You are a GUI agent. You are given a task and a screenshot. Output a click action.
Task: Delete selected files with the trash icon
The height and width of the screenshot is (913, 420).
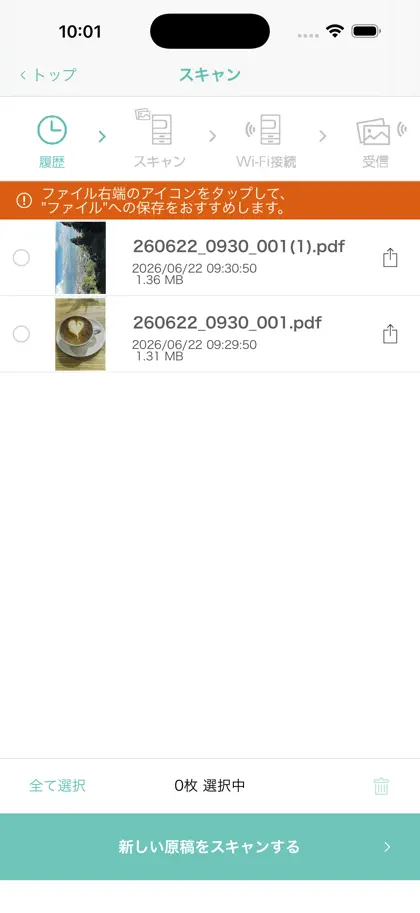coord(381,786)
